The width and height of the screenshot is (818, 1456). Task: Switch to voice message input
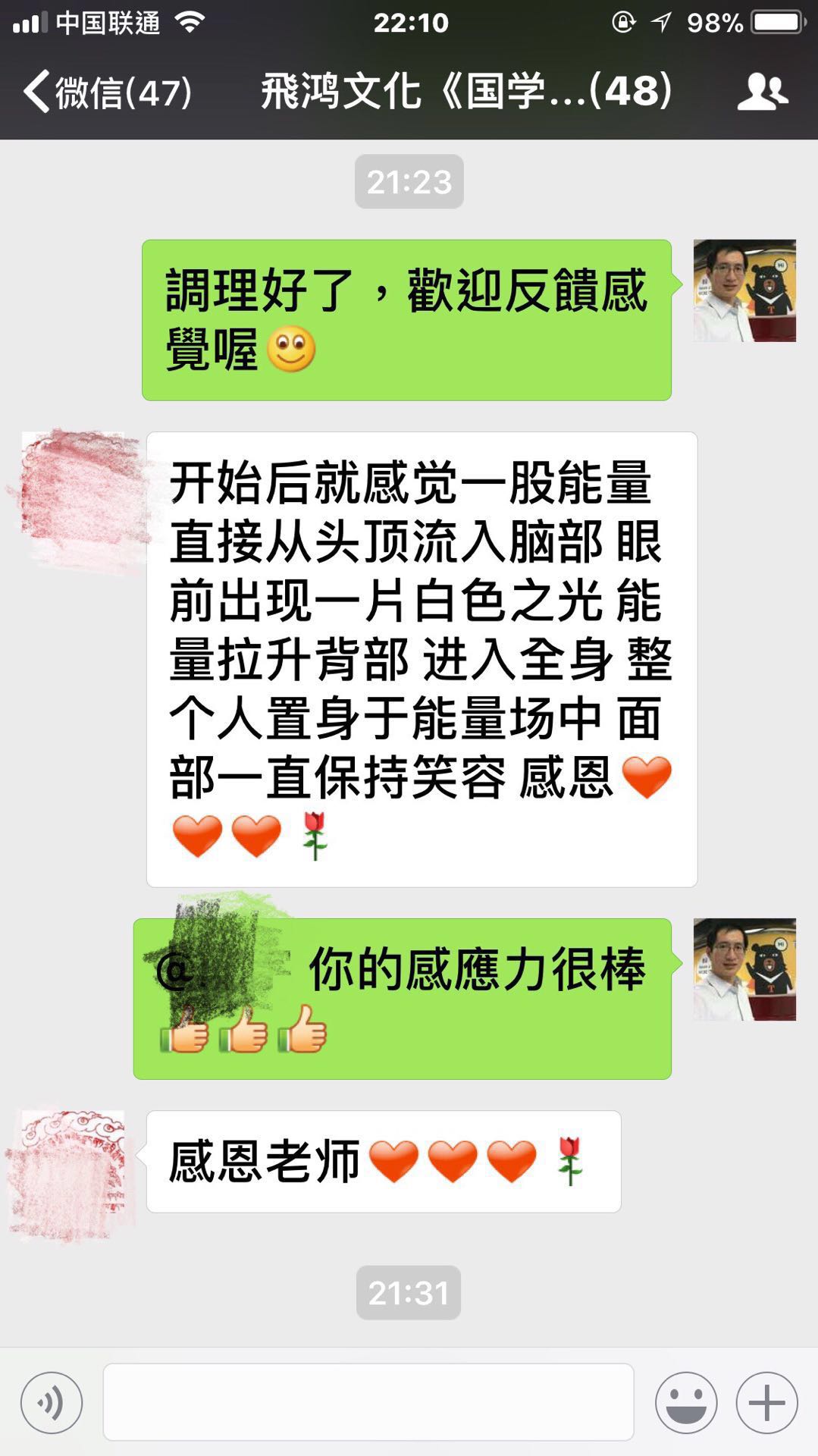pos(52,1402)
